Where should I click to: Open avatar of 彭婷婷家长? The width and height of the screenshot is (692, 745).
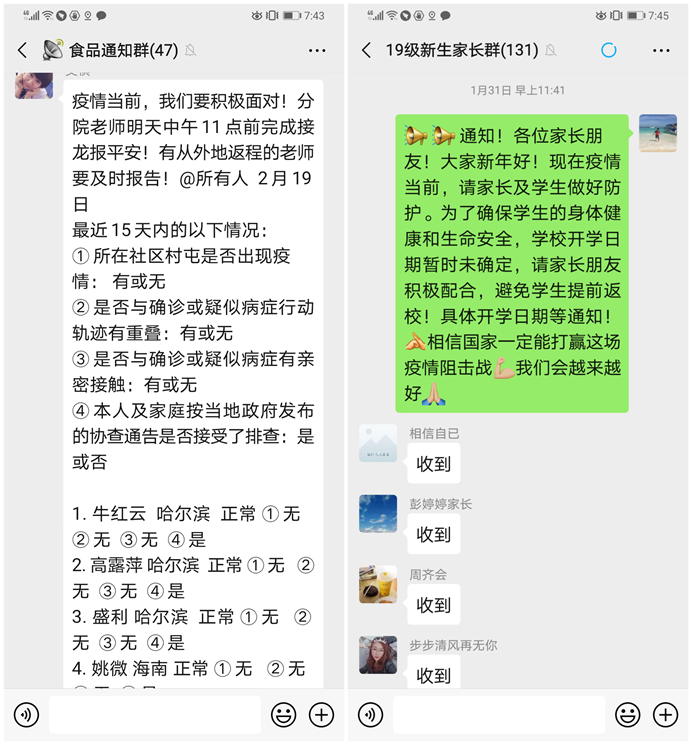pyautogui.click(x=378, y=514)
